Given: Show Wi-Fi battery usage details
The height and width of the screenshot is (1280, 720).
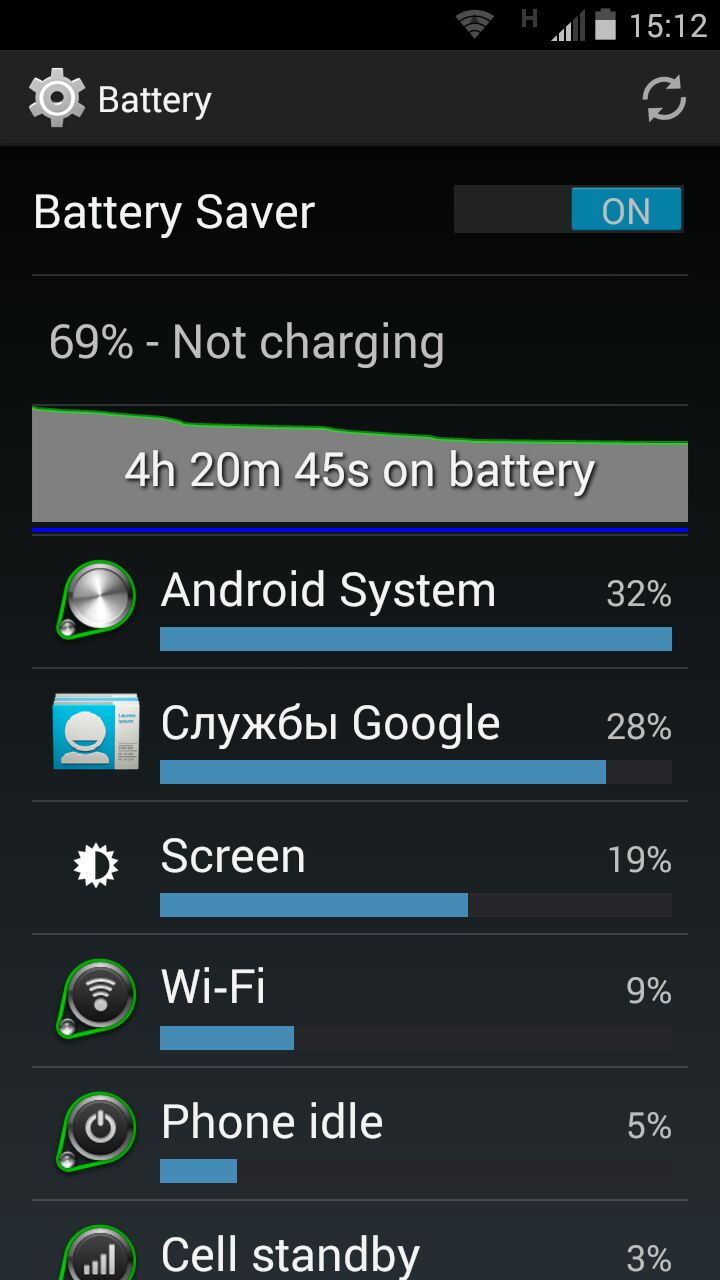Looking at the screenshot, I should pos(360,1000).
